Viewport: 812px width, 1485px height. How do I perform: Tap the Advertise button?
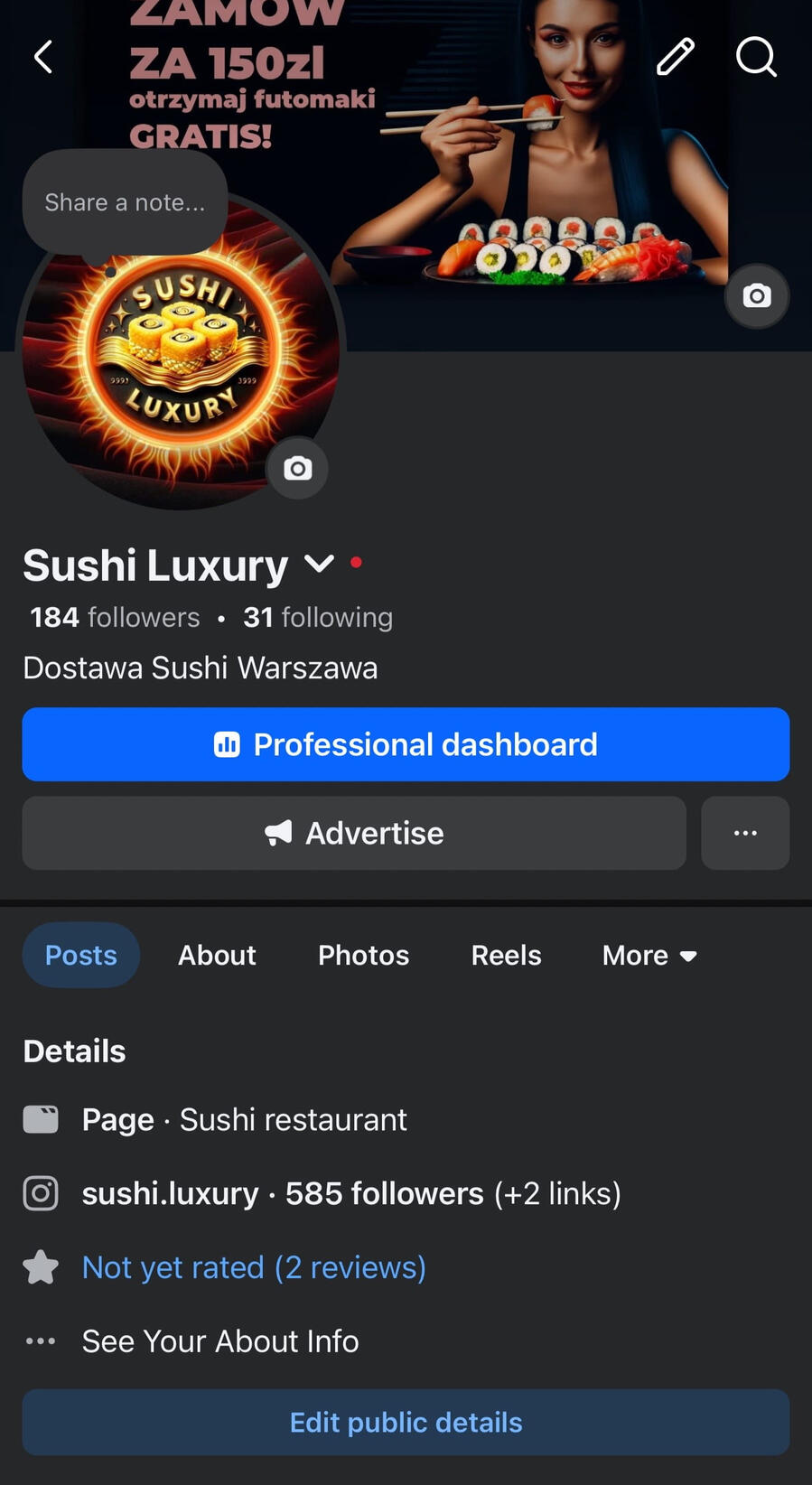point(354,833)
